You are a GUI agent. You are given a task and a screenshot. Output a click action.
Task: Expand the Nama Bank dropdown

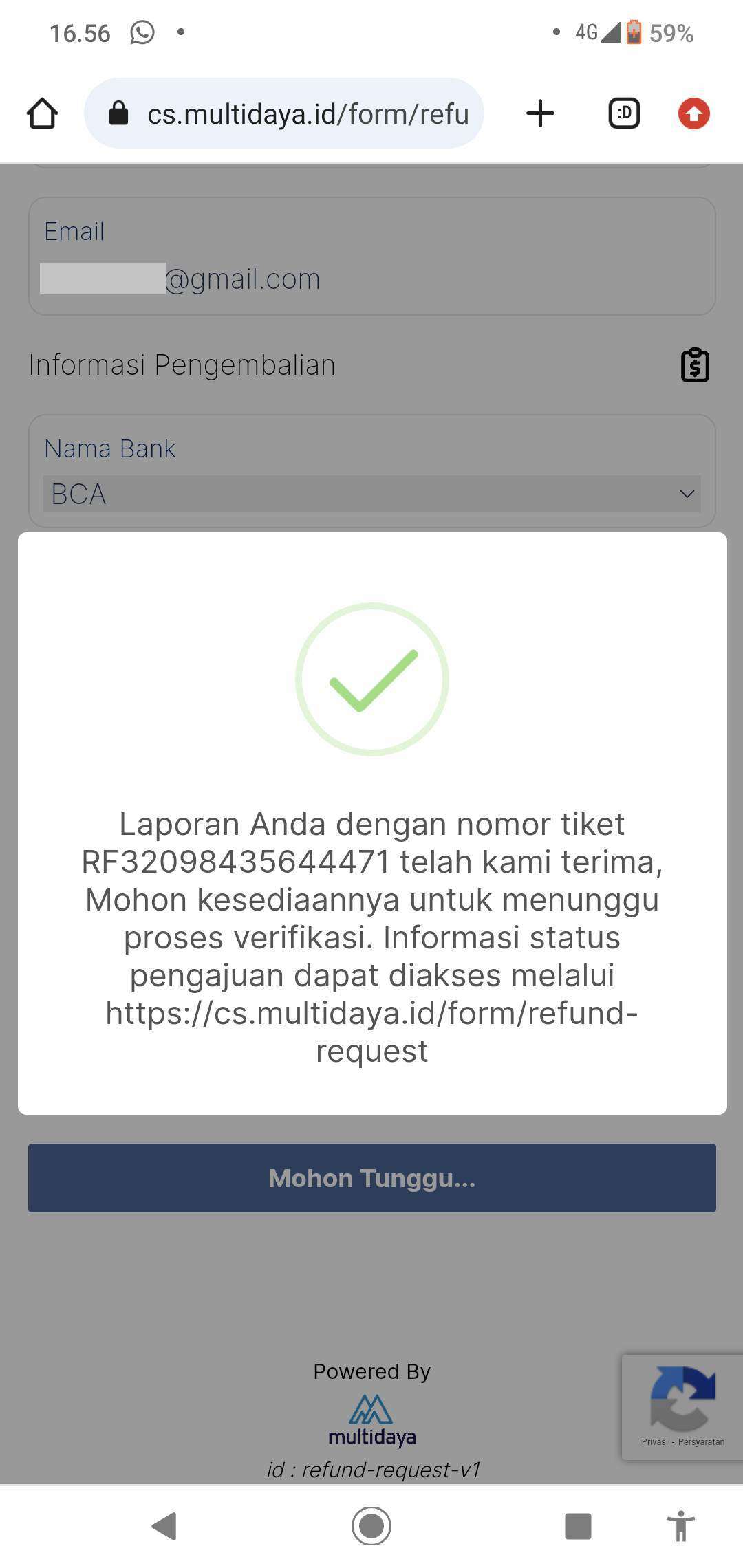(x=372, y=494)
